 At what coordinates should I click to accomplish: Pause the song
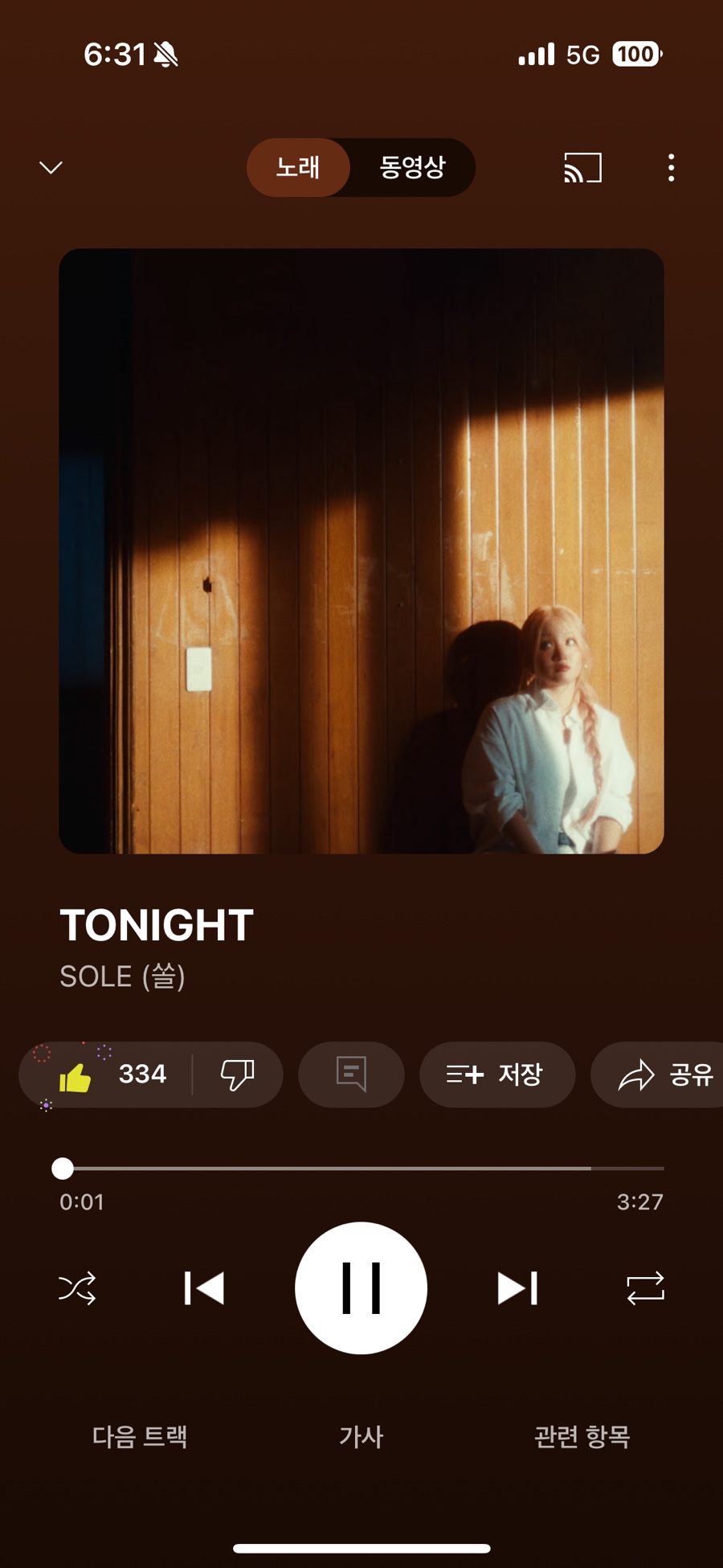coord(361,1288)
